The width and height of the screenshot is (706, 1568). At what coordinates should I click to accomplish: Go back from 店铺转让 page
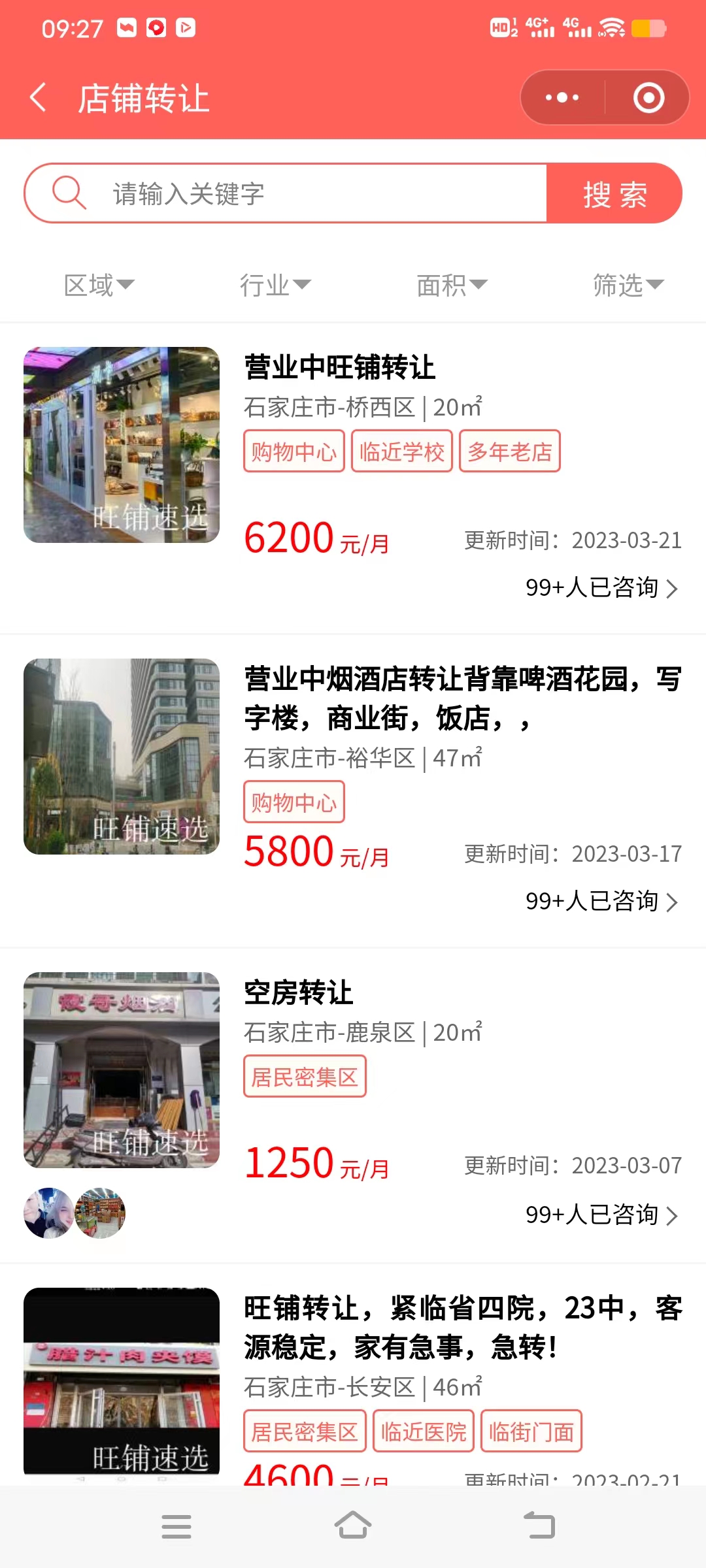(x=38, y=98)
